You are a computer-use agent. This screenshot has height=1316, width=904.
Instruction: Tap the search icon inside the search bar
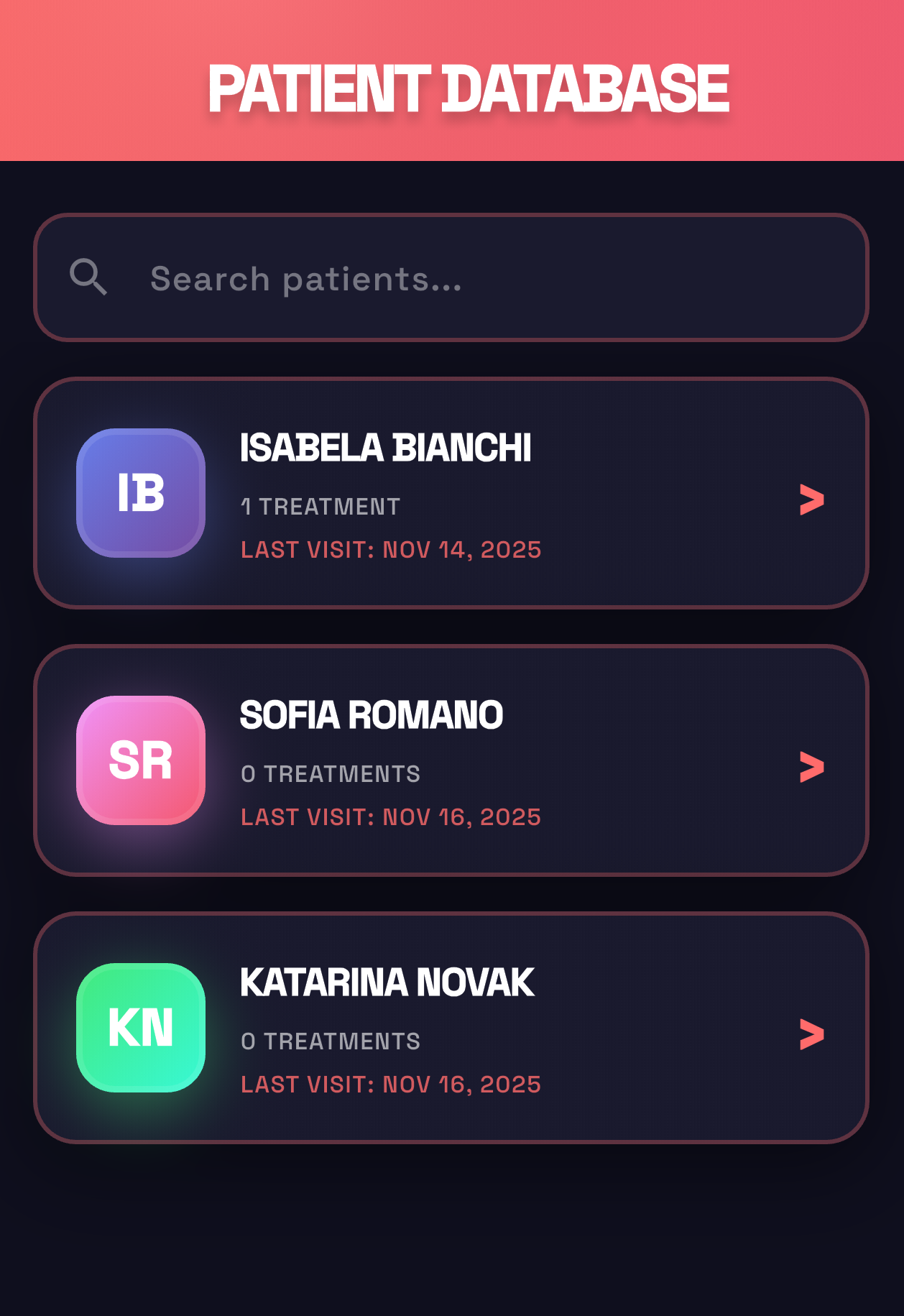point(89,277)
